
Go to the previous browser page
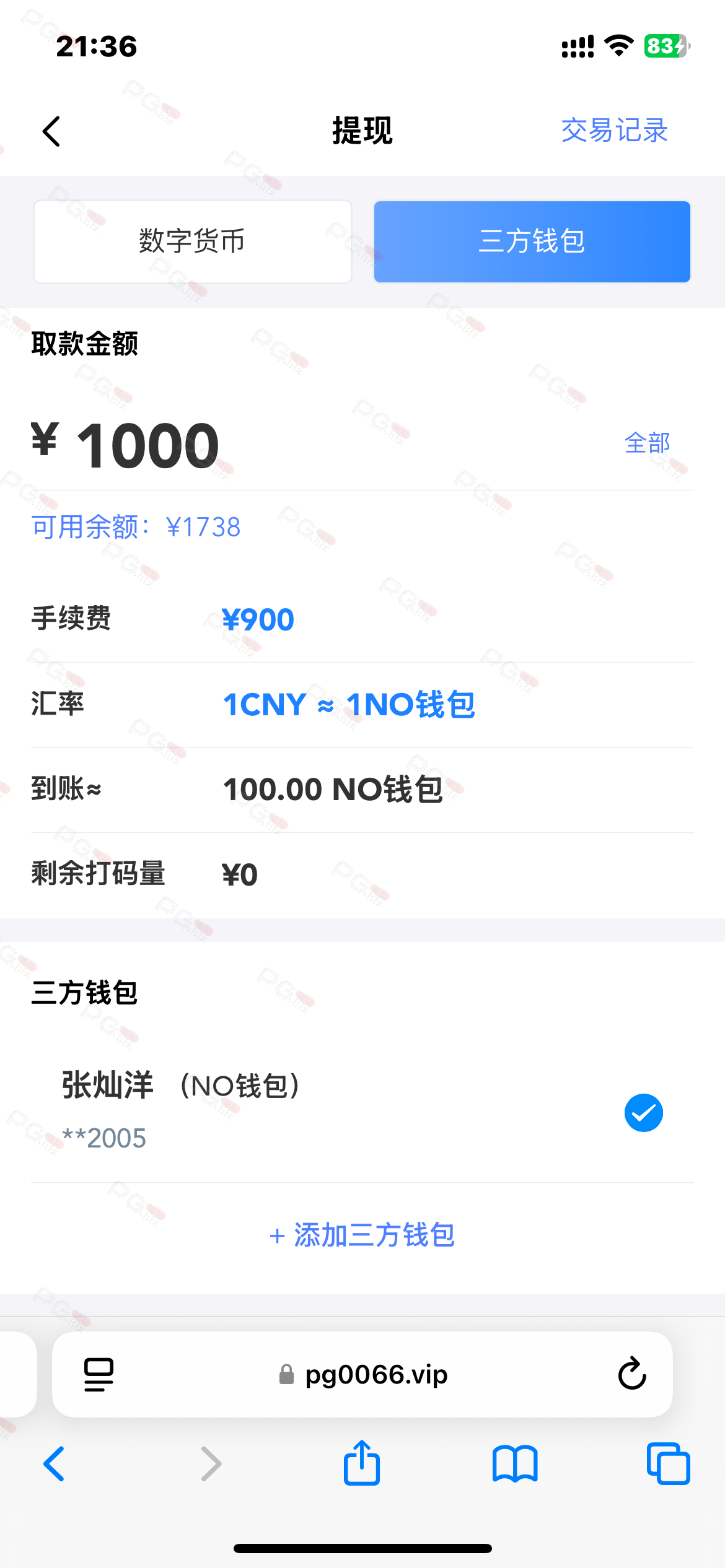(x=54, y=1464)
